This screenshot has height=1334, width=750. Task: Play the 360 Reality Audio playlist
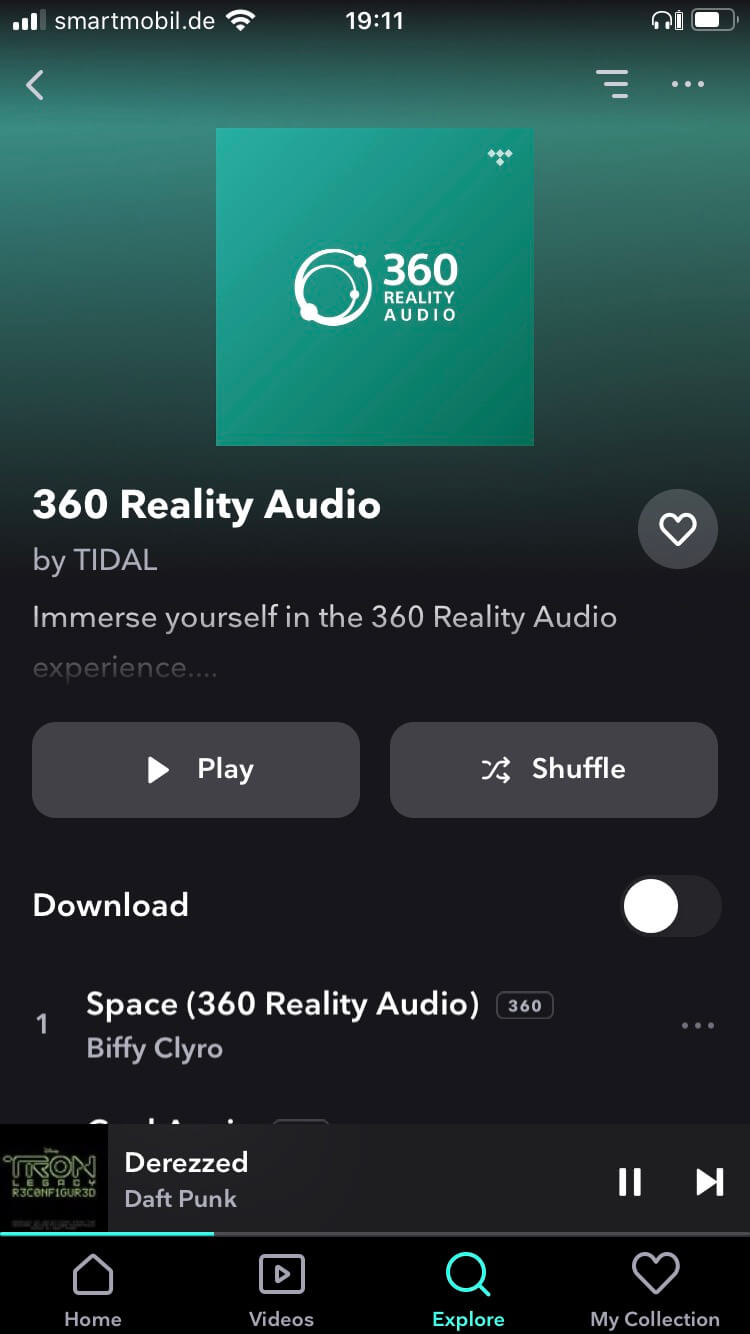pyautogui.click(x=196, y=769)
